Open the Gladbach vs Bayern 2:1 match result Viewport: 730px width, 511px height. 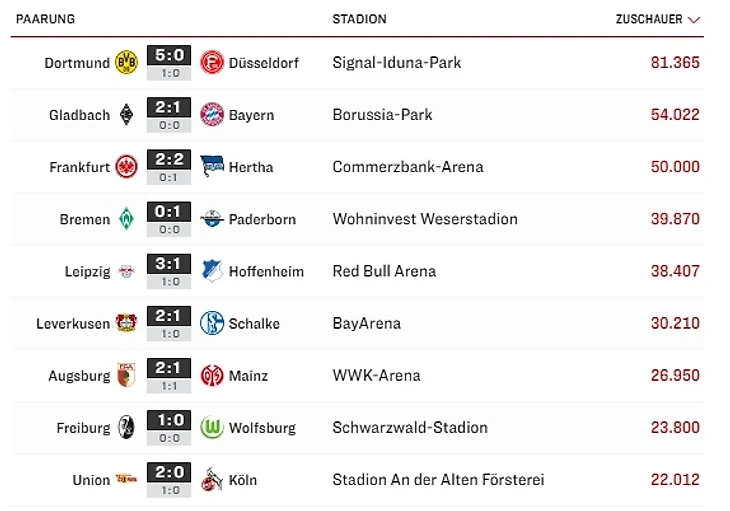pos(168,108)
